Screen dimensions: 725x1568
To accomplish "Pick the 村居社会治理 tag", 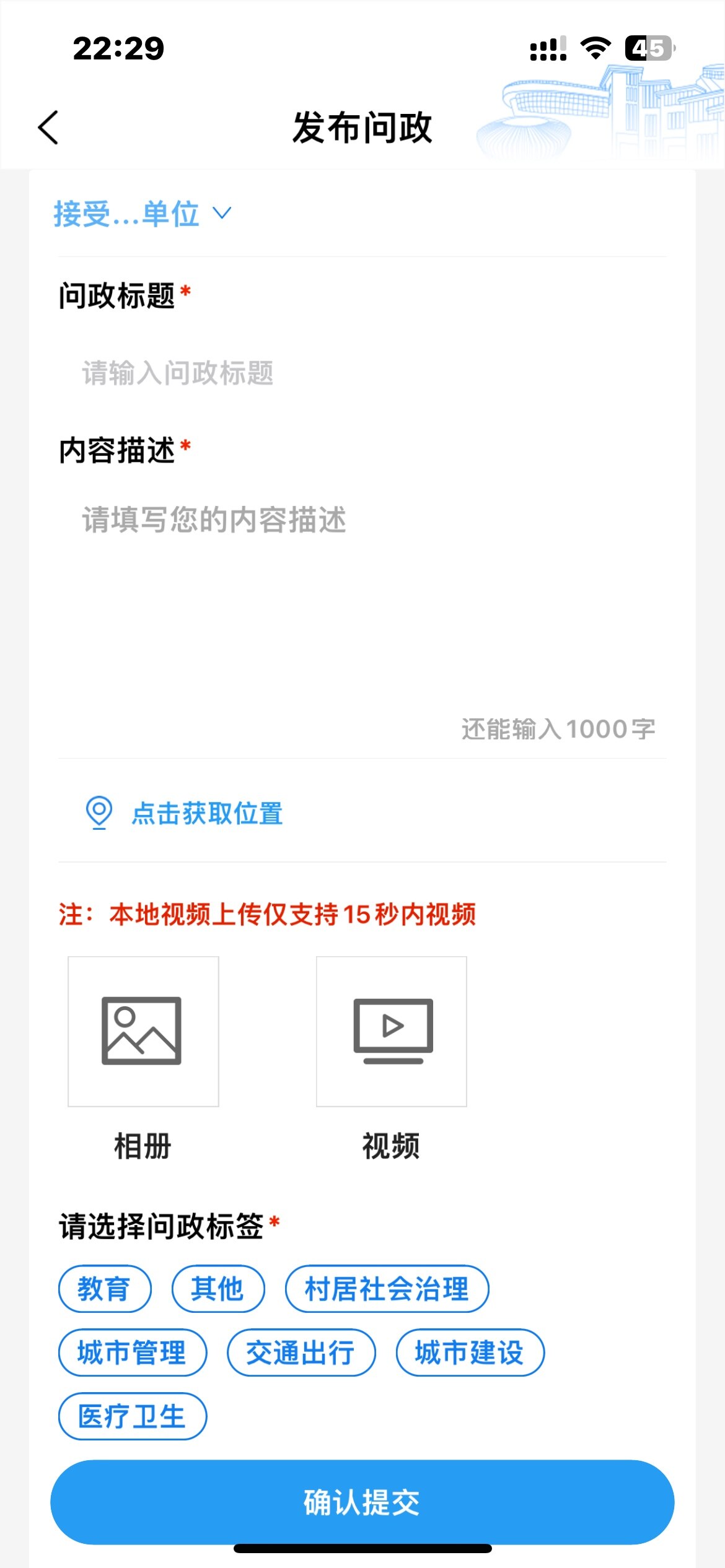I will pos(387,1289).
